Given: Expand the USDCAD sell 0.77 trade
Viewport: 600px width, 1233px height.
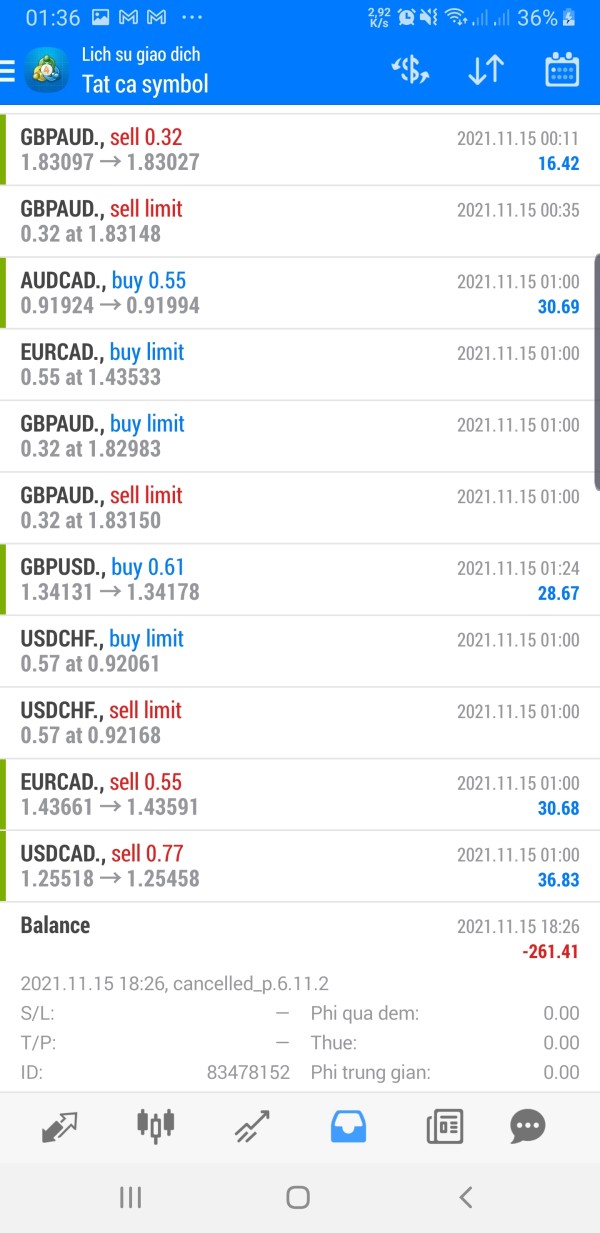Looking at the screenshot, I should point(300,866).
